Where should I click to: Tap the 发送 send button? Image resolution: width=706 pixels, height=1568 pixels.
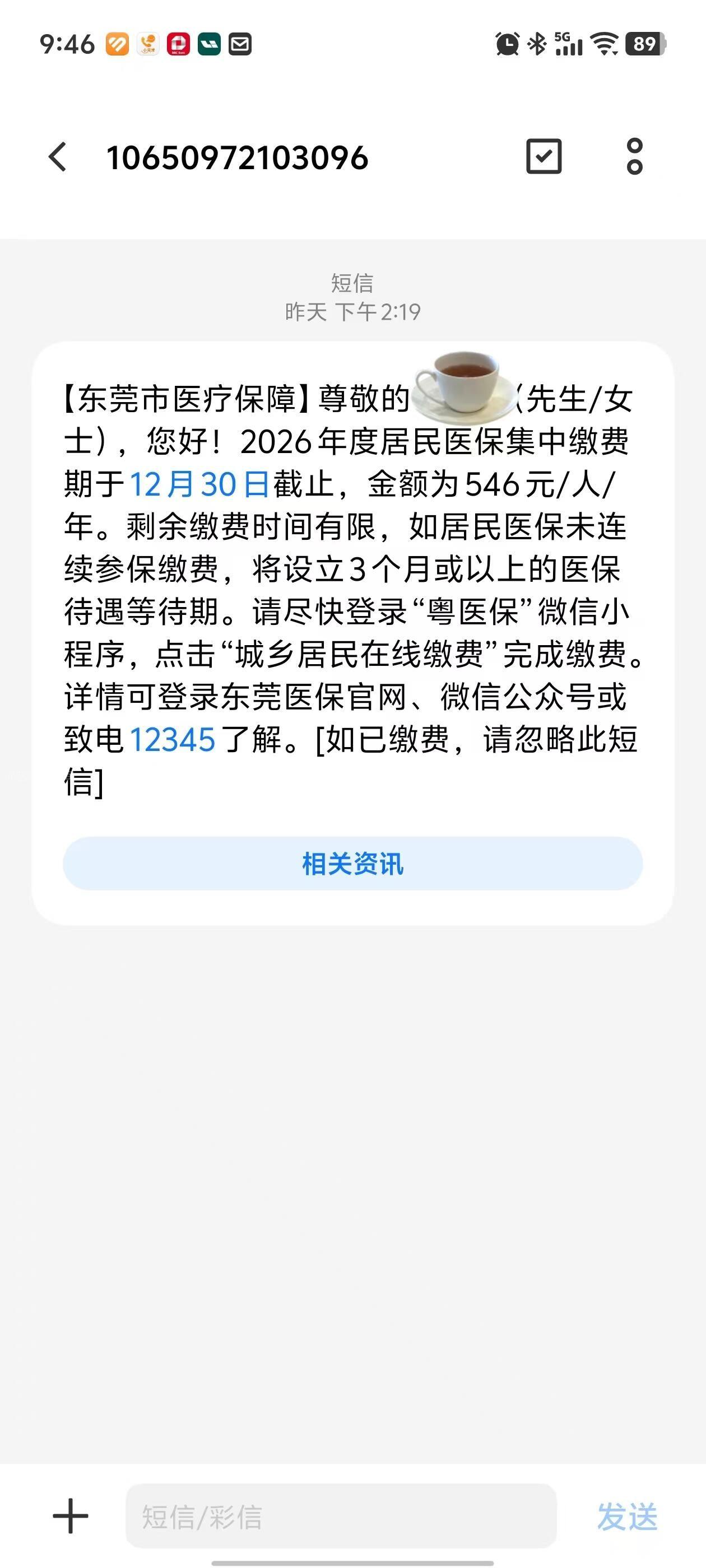click(x=627, y=1516)
